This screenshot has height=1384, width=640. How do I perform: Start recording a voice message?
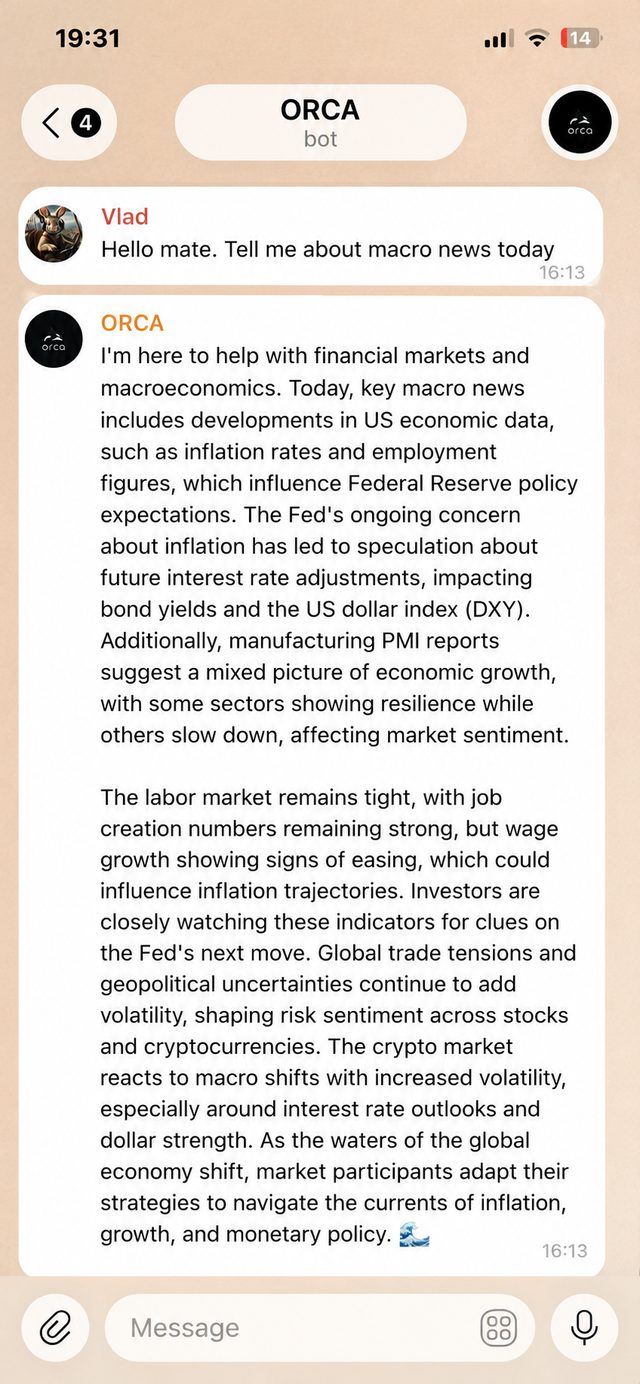point(584,1328)
